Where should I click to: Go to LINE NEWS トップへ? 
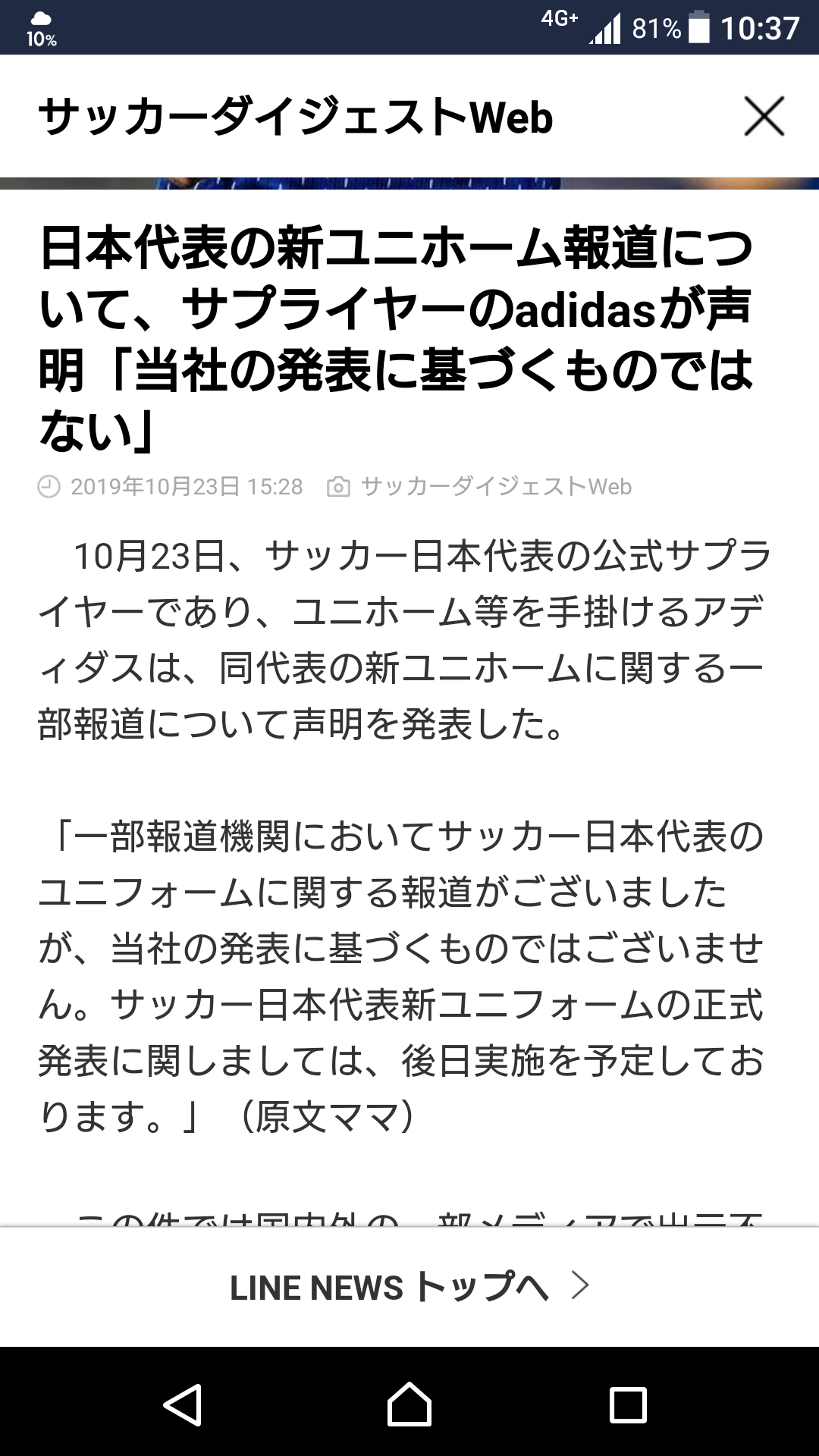tap(409, 1287)
